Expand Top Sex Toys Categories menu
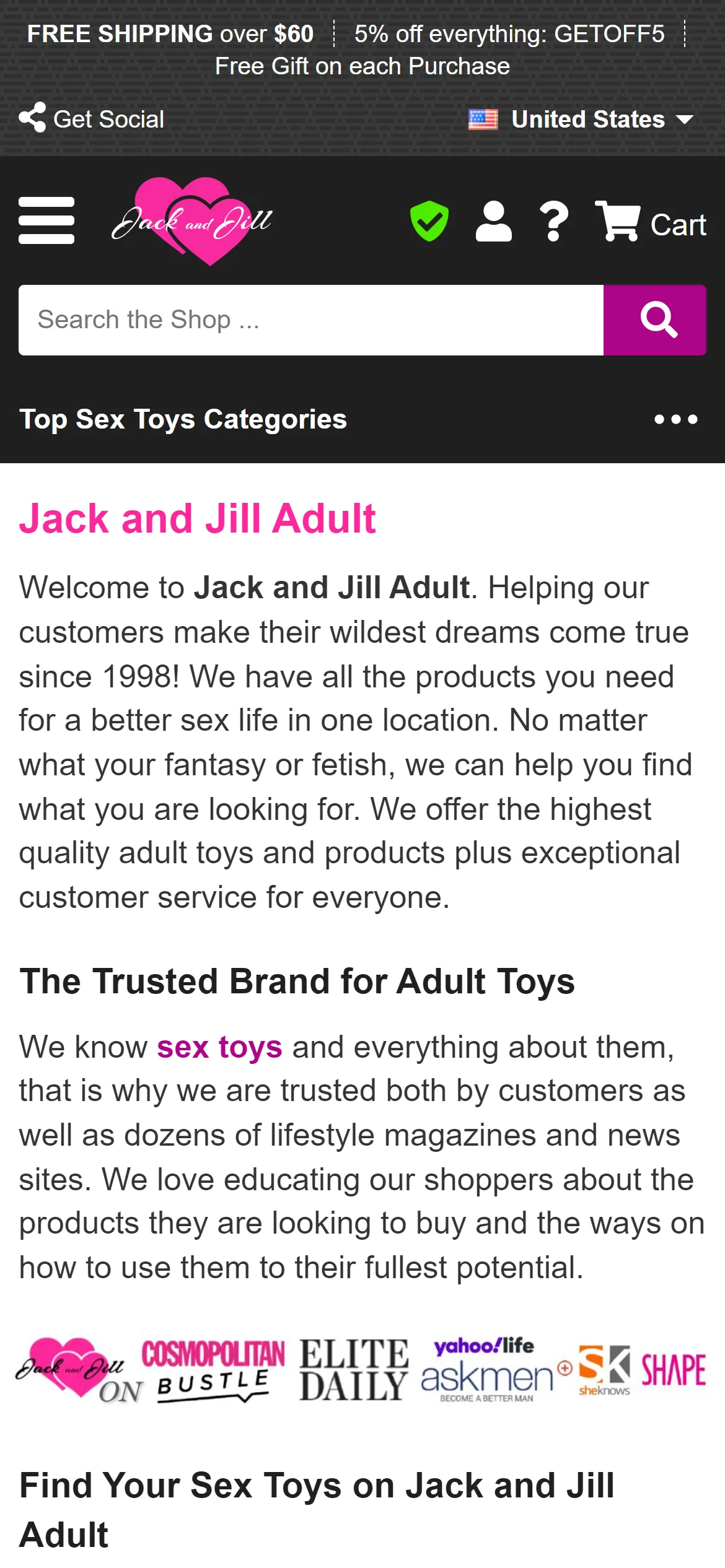Screen dimensions: 725x1568 (x=675, y=420)
